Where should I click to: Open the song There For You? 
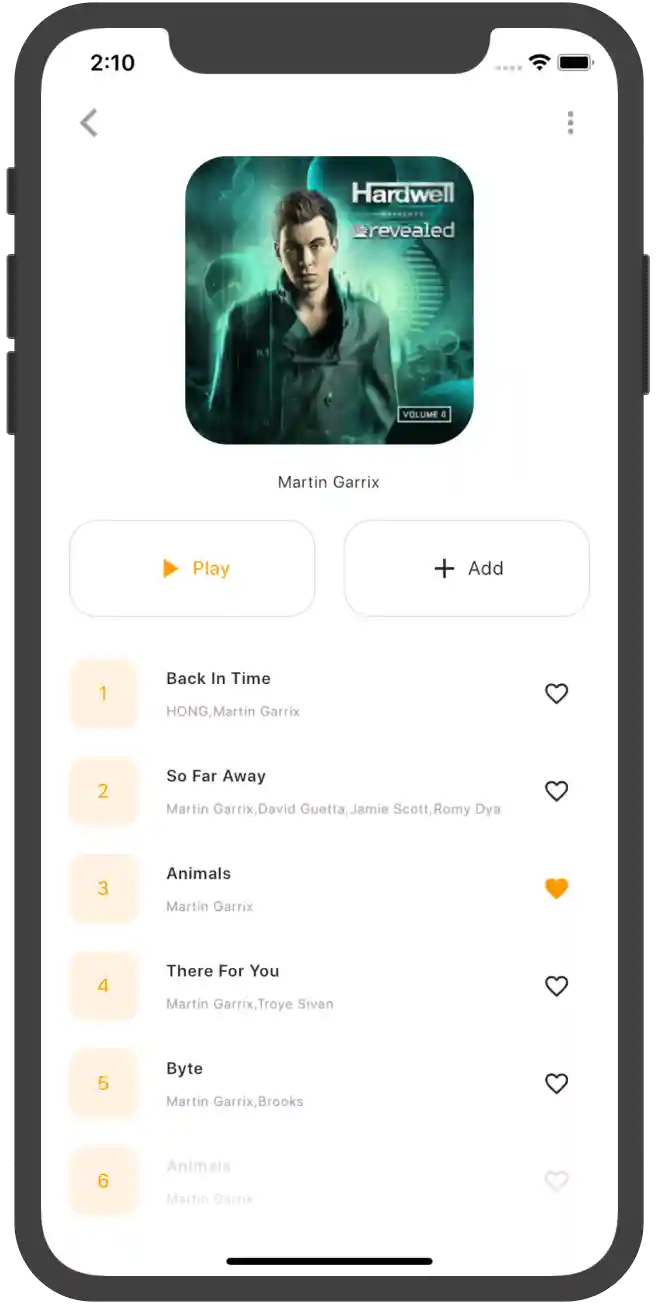pyautogui.click(x=222, y=971)
